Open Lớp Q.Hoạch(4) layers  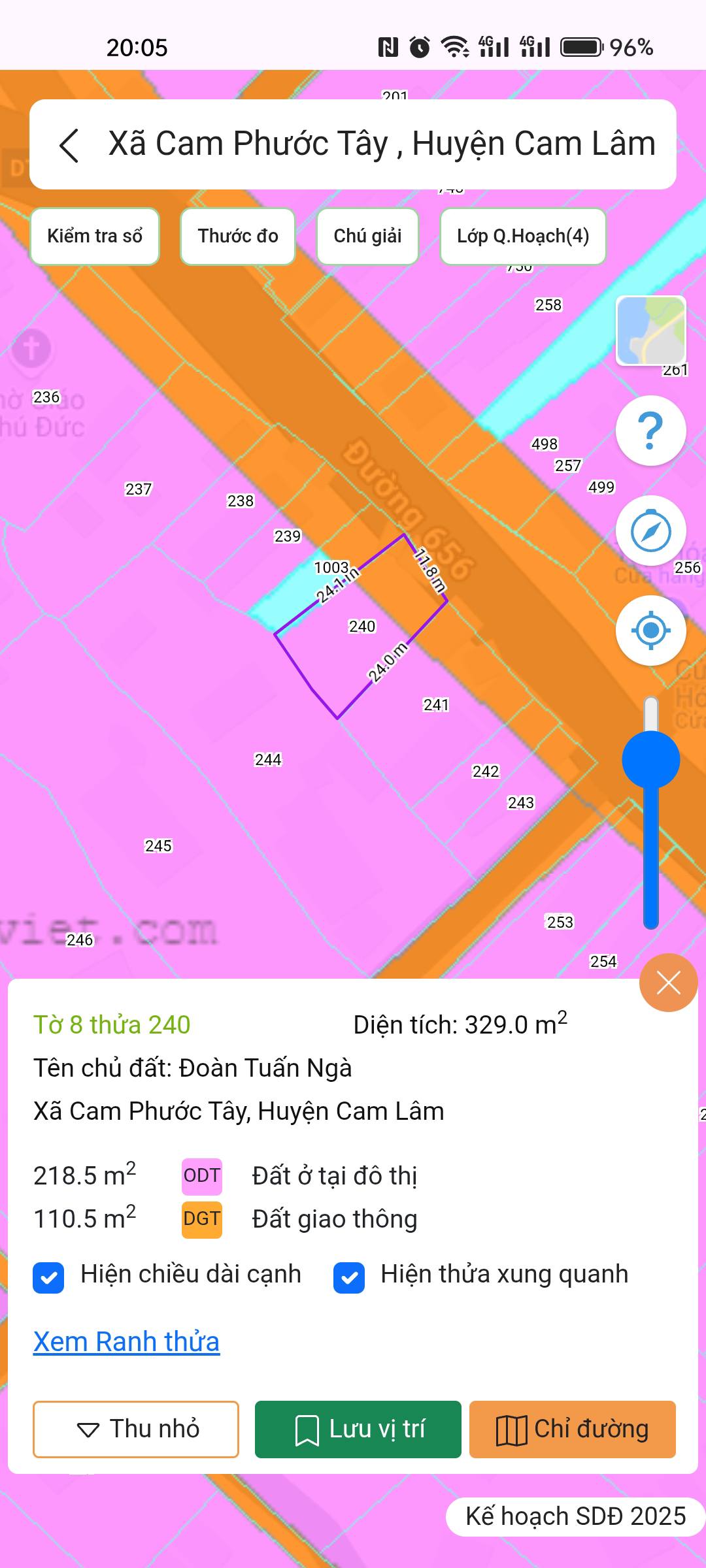pyautogui.click(x=523, y=237)
